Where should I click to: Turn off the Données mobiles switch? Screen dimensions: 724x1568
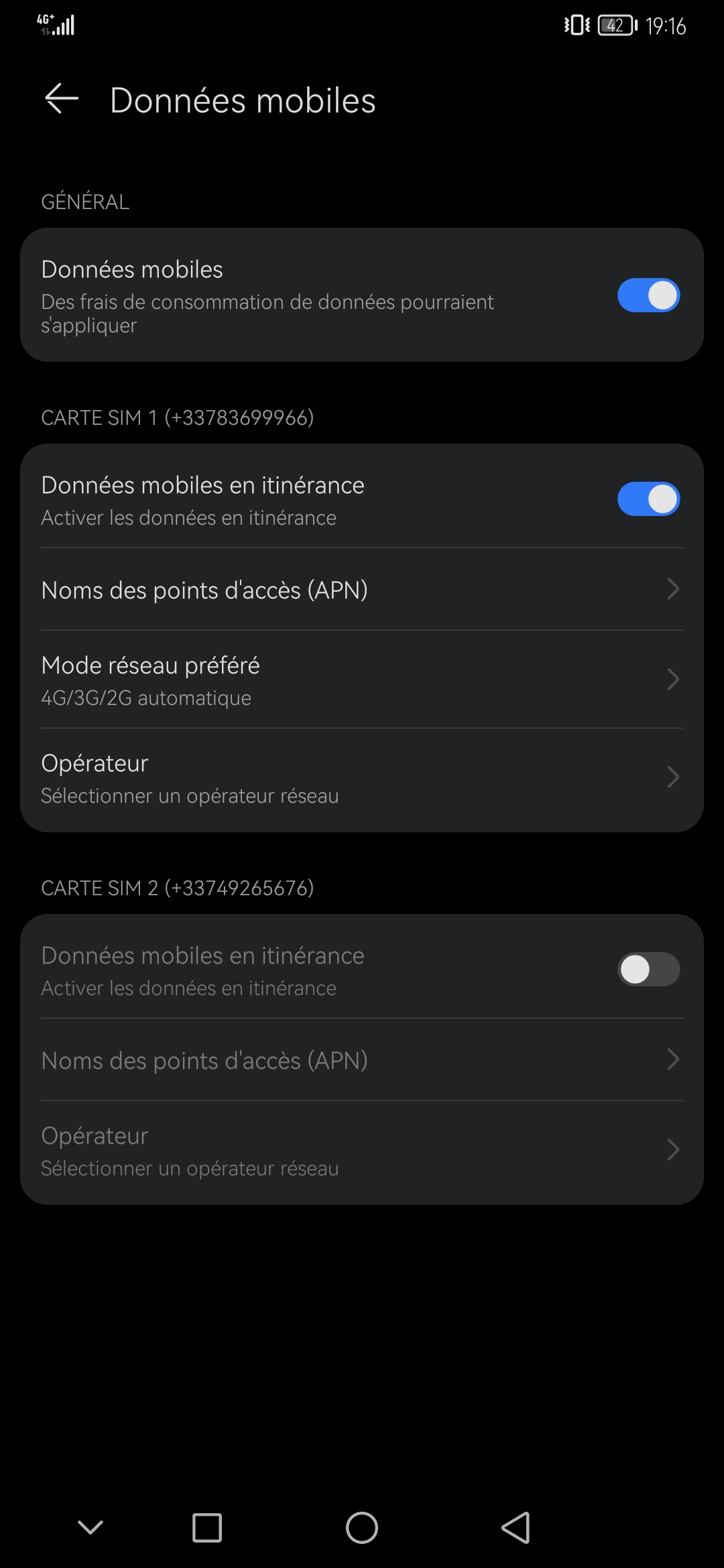pyautogui.click(x=648, y=296)
